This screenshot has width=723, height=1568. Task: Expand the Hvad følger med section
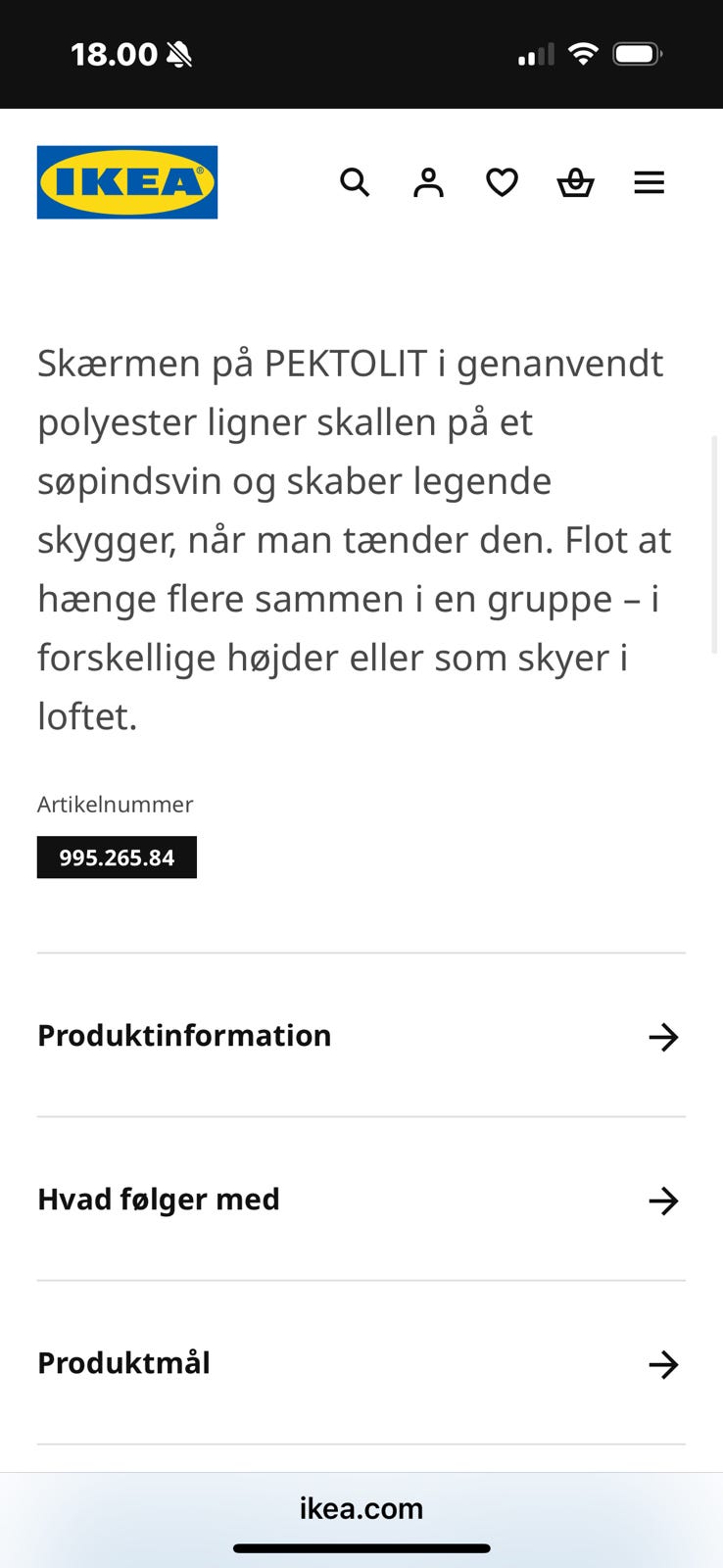pyautogui.click(x=158, y=1200)
